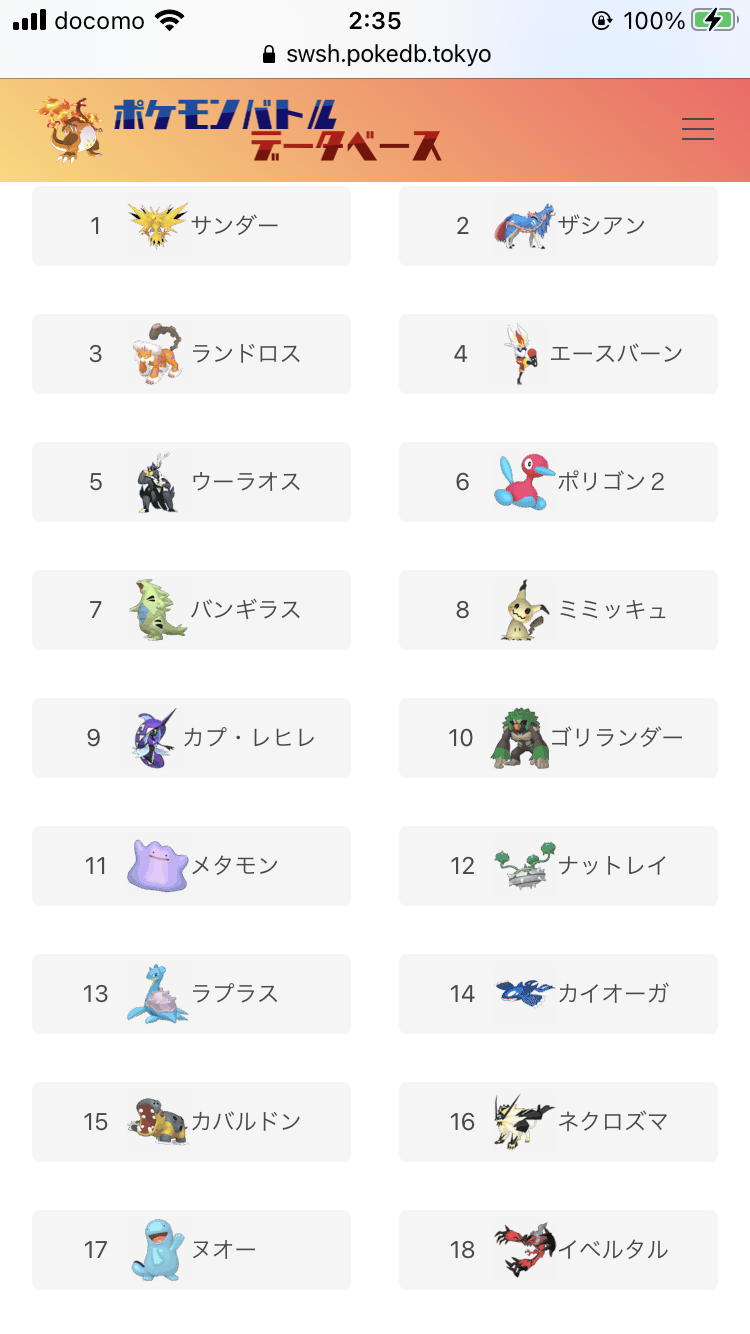The height and width of the screenshot is (1334, 750).
Task: View ナットレイ ranked 12
Action: pyautogui.click(x=558, y=866)
